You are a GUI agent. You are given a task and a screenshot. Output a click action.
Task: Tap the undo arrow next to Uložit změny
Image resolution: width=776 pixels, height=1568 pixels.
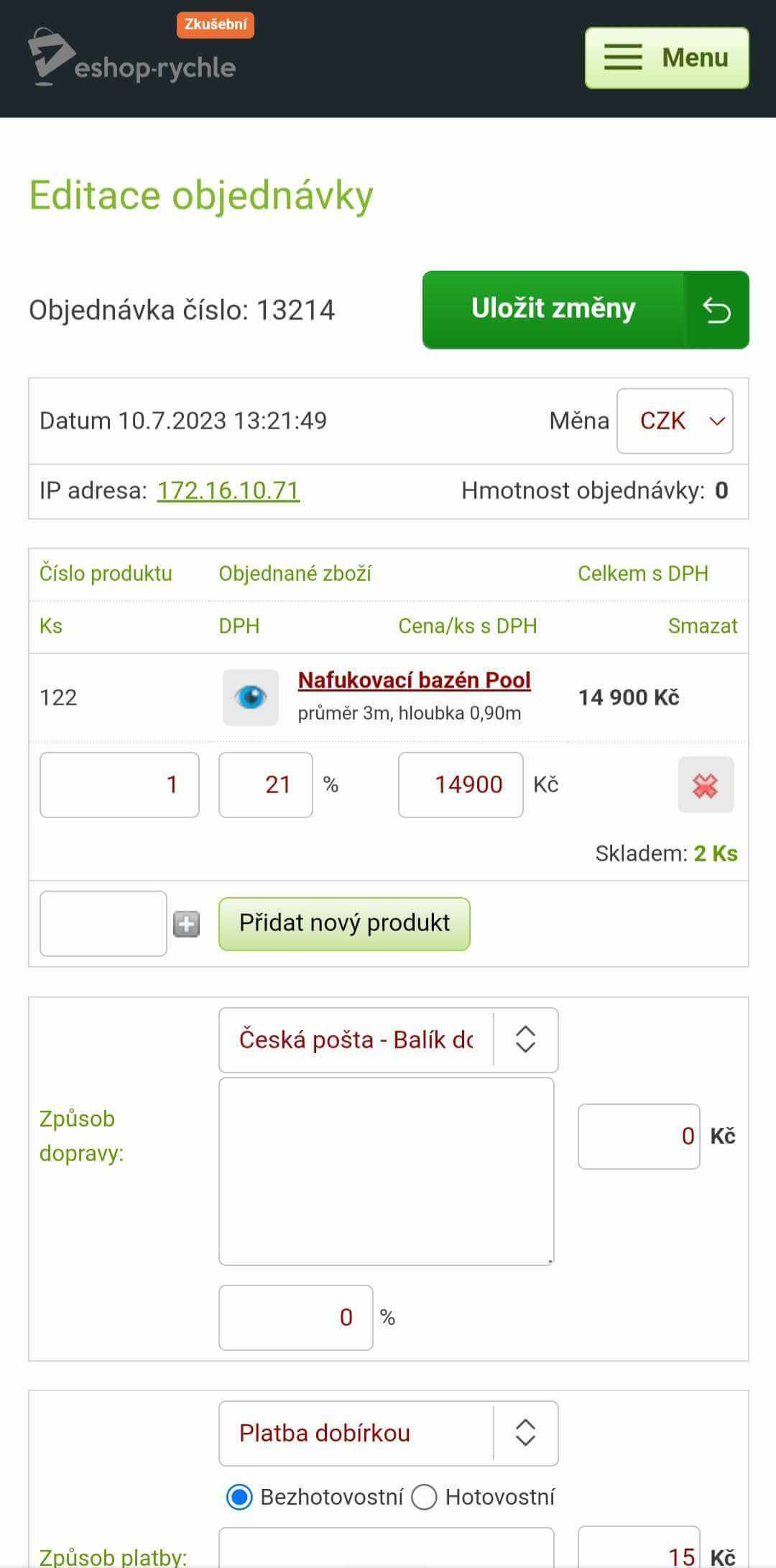click(x=716, y=310)
